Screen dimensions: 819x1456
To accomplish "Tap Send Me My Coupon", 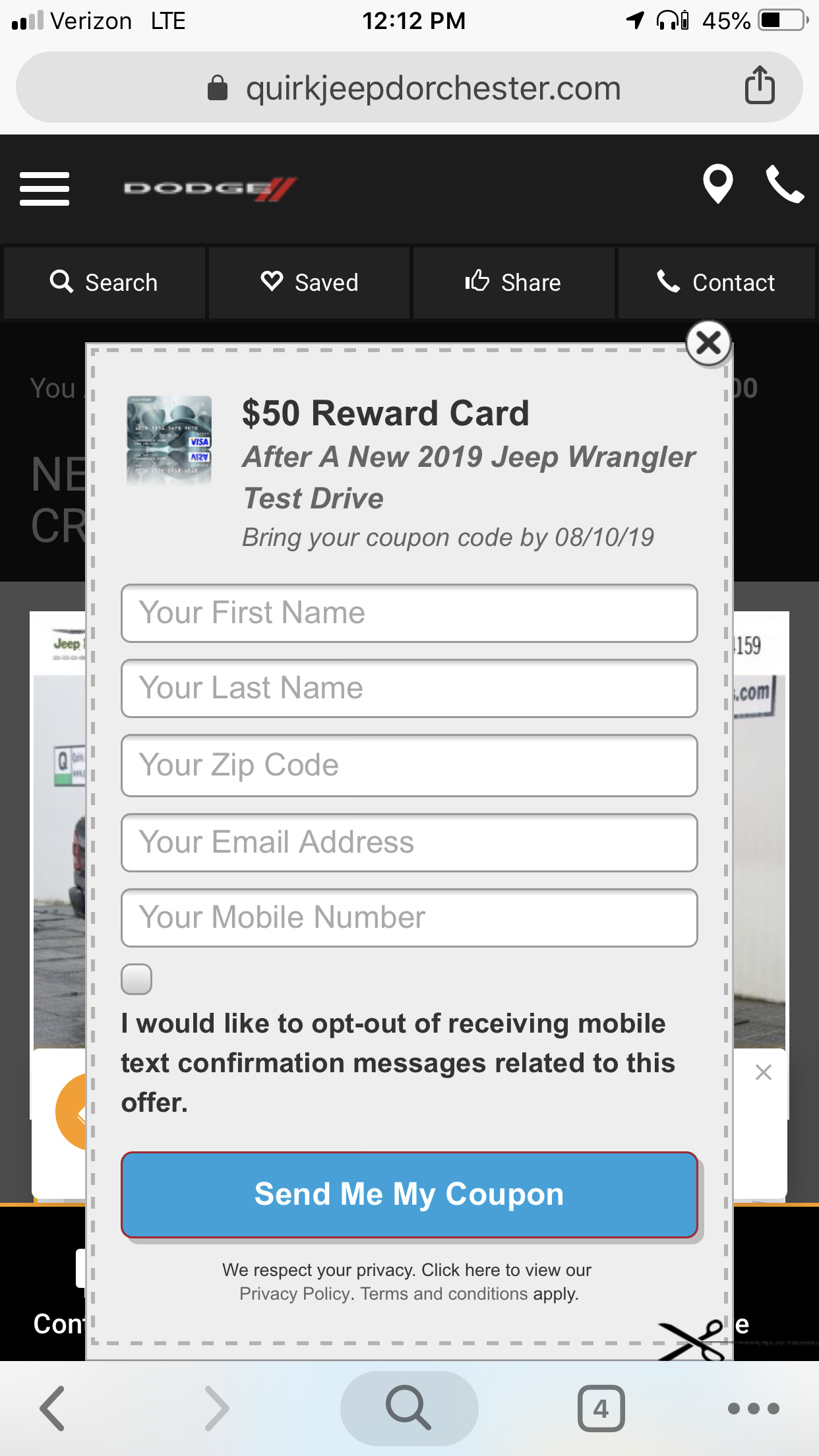I will coord(409,1195).
